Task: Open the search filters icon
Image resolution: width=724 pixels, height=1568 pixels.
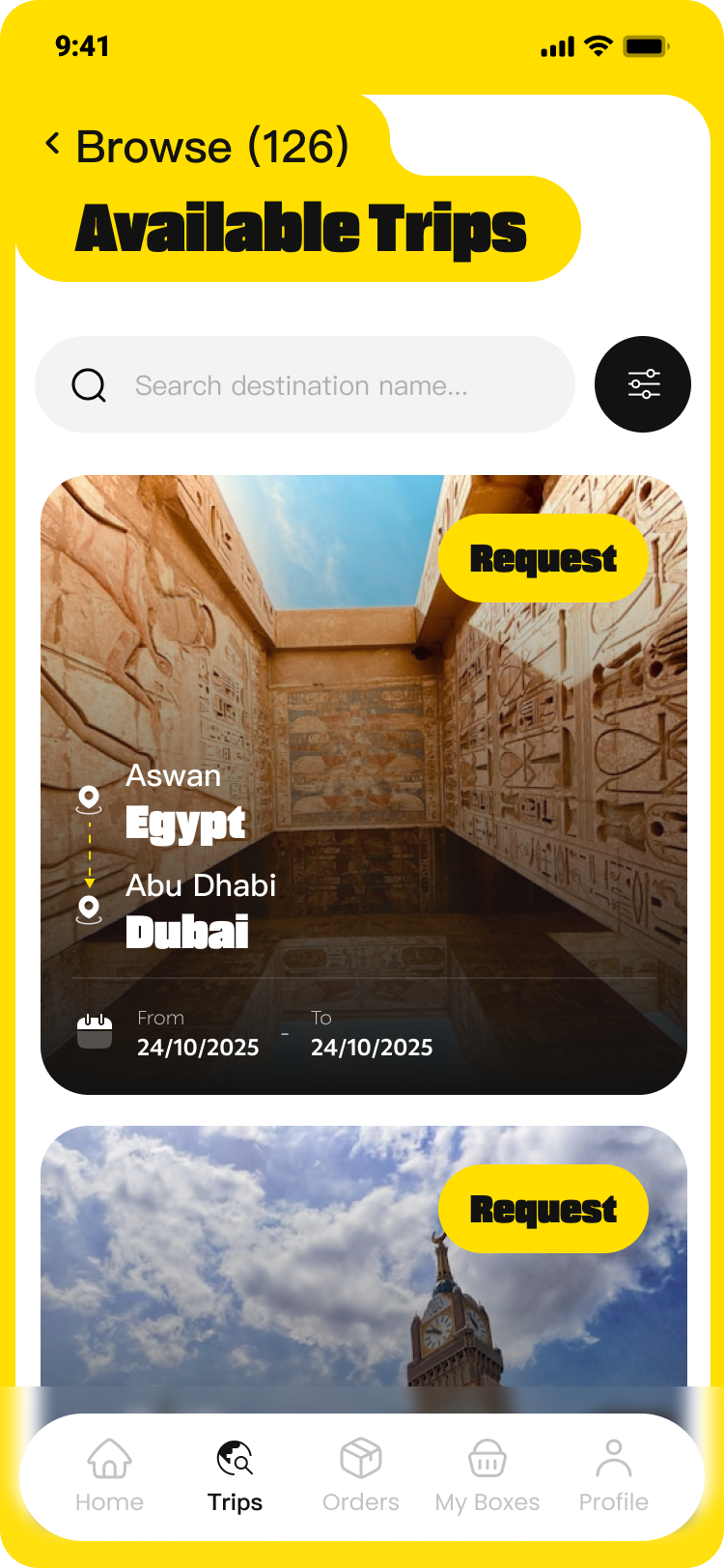Action: 643,384
